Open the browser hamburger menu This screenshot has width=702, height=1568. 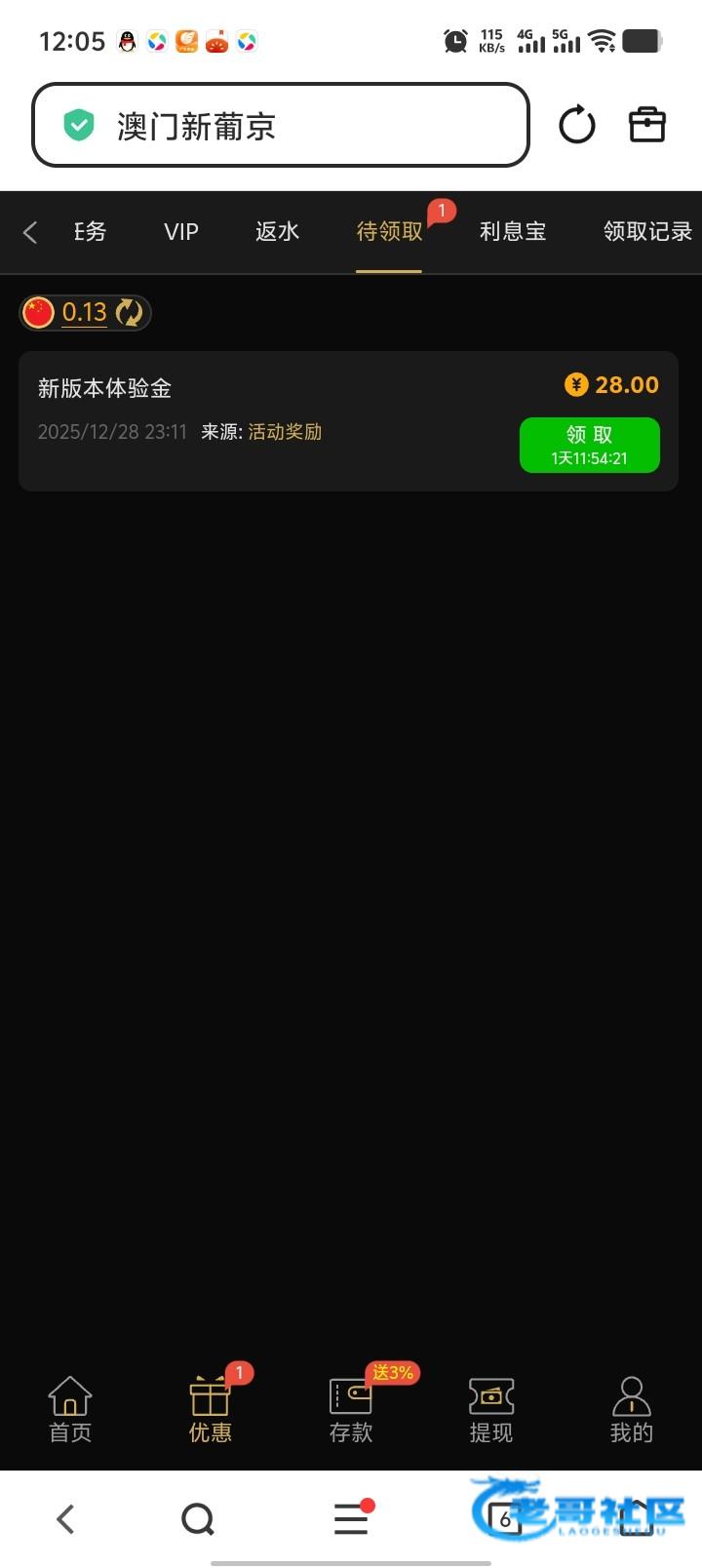pos(351,1518)
